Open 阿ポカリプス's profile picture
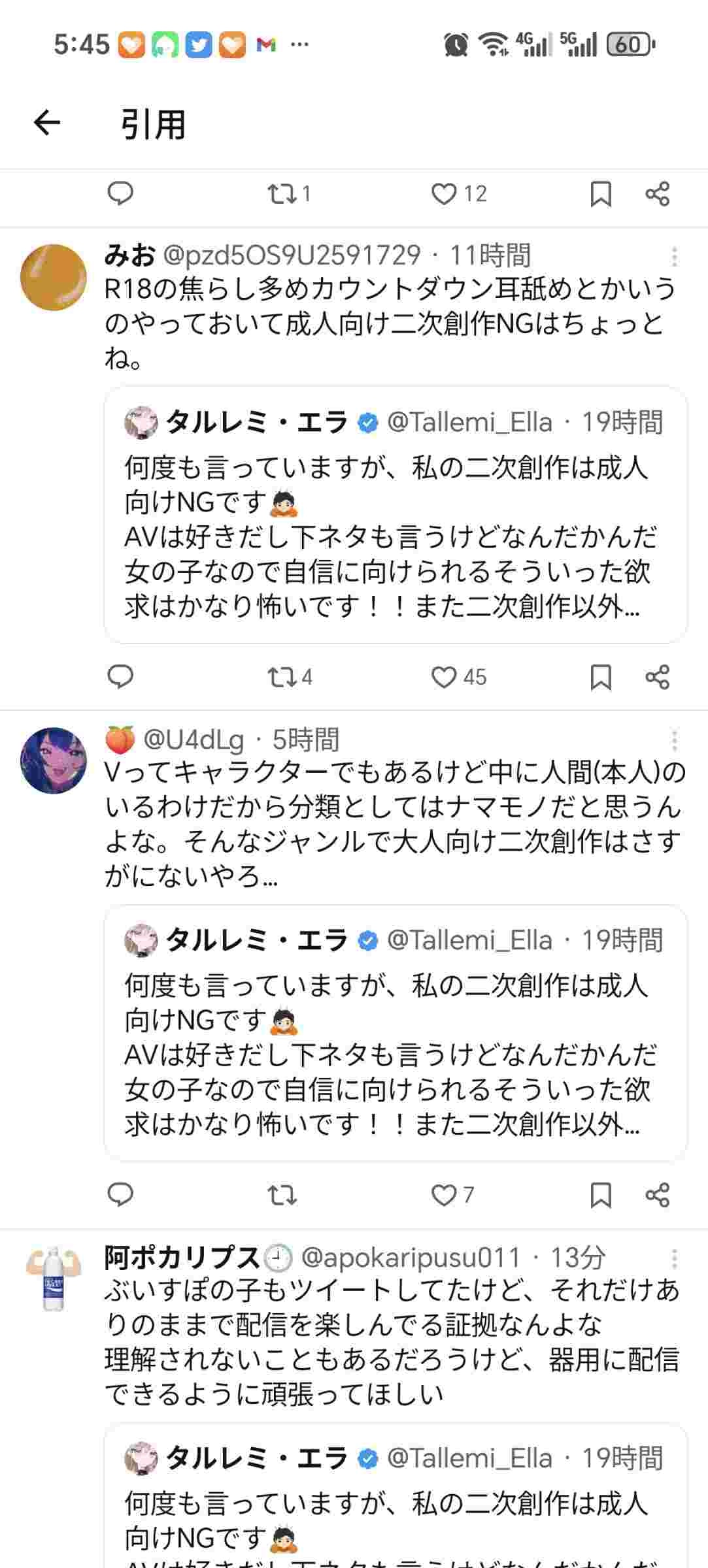This screenshot has height=1568, width=708. [54, 1278]
